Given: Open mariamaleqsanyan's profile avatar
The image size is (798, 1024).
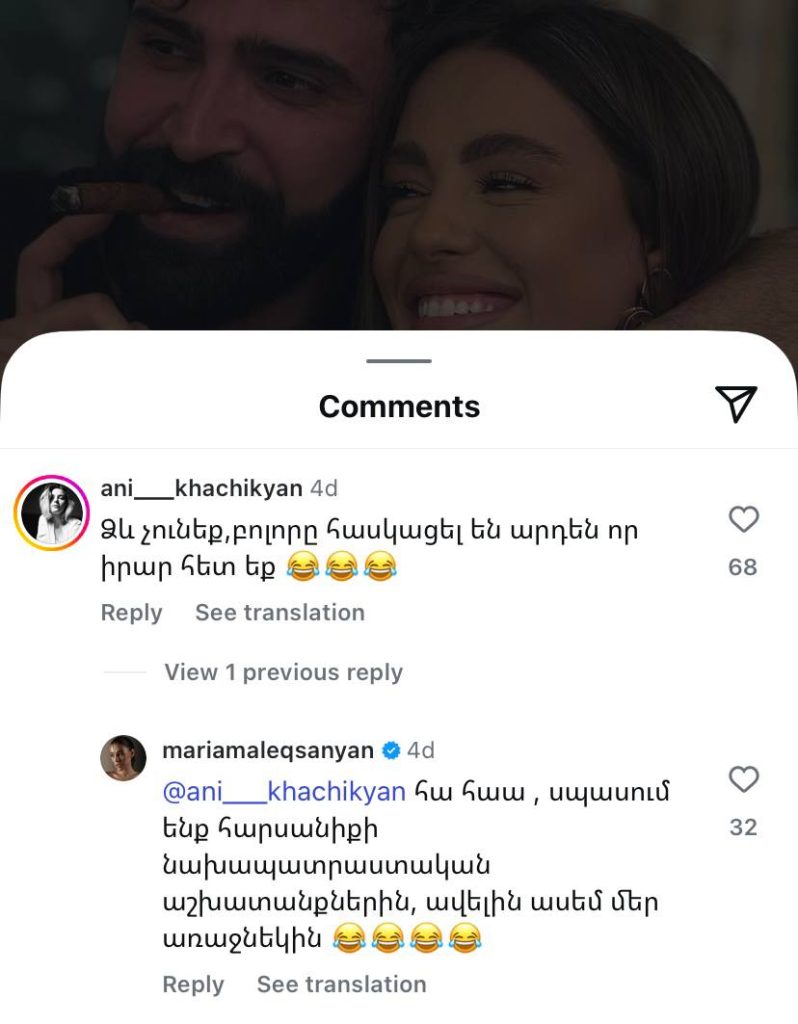Looking at the screenshot, I should tap(123, 758).
